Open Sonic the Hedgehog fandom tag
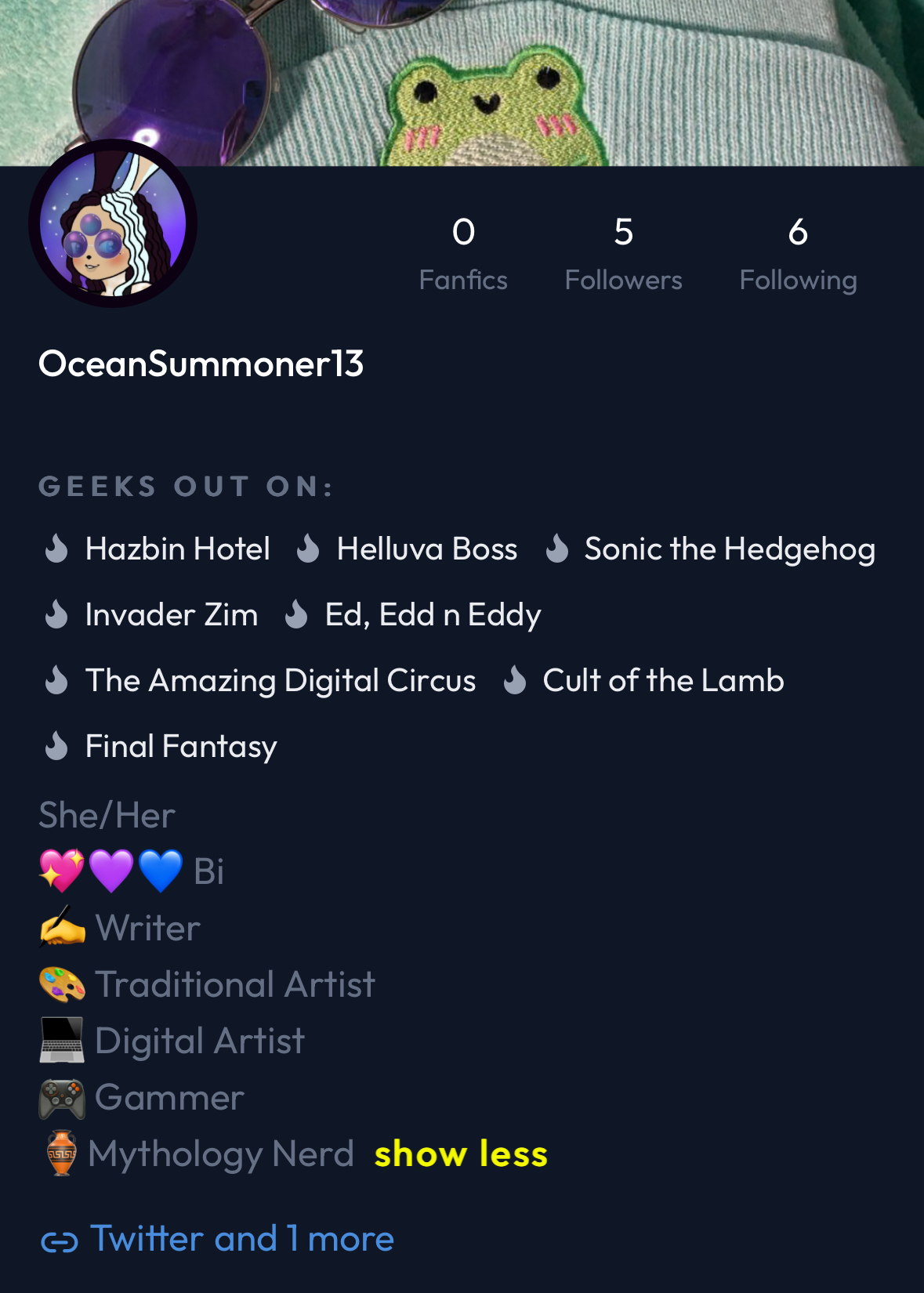This screenshot has width=924, height=1293. pyautogui.click(x=729, y=549)
